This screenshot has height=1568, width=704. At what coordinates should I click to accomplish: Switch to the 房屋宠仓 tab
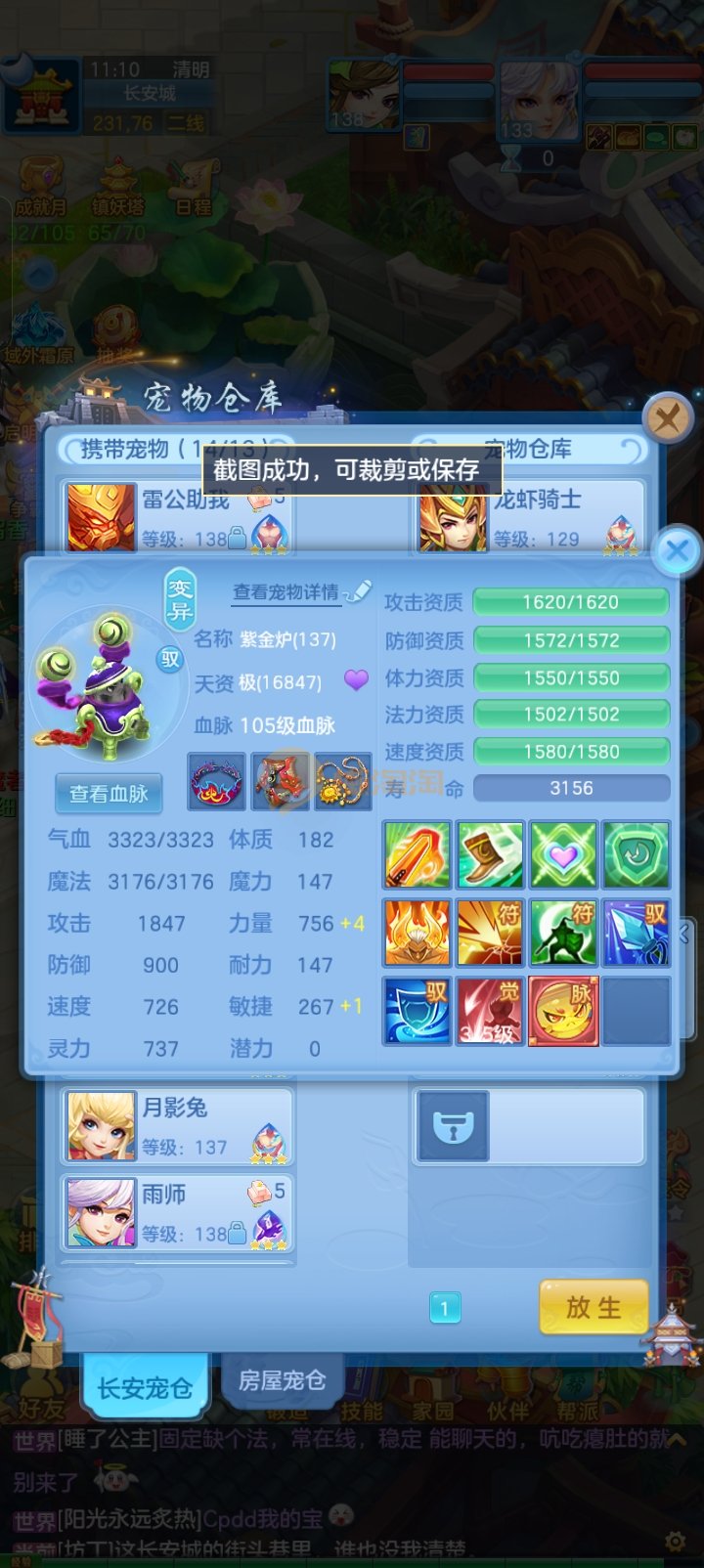coord(282,1380)
